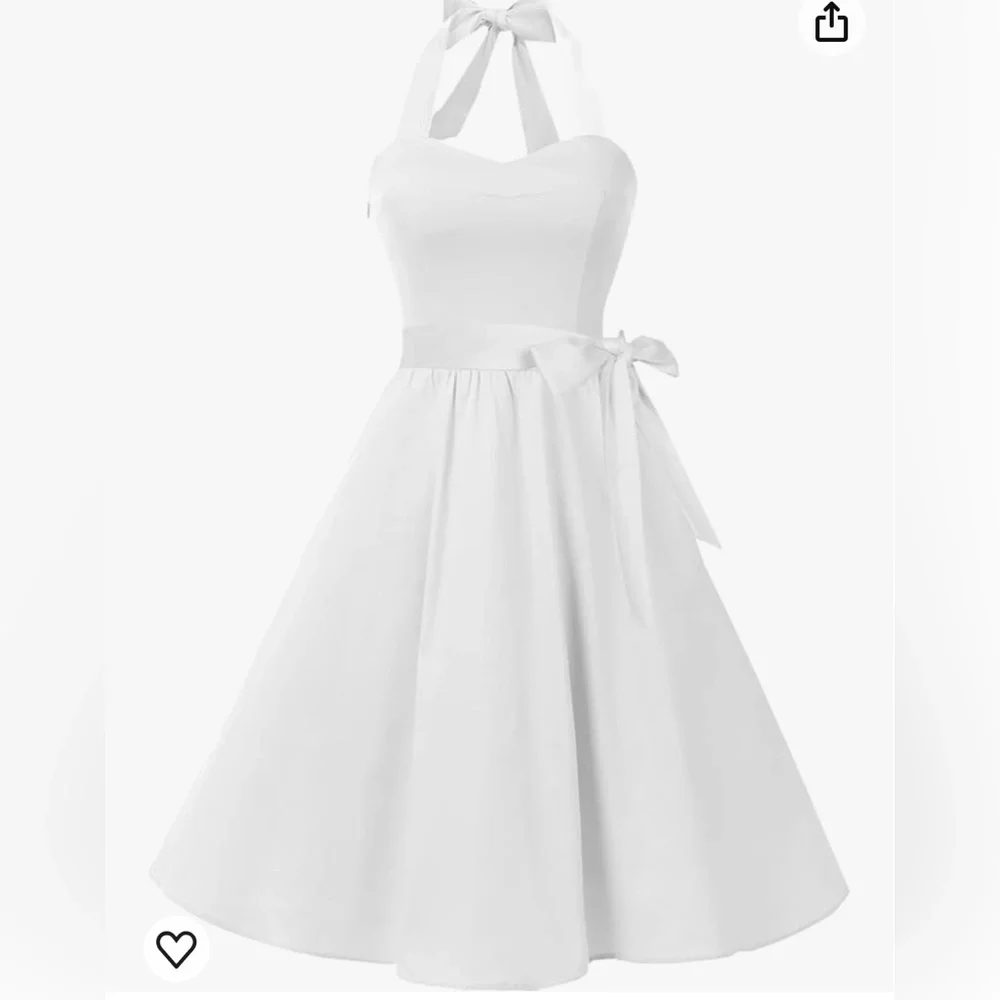Image resolution: width=1000 pixels, height=1000 pixels.
Task: Add the dress to favorites with heart
Action: [177, 946]
